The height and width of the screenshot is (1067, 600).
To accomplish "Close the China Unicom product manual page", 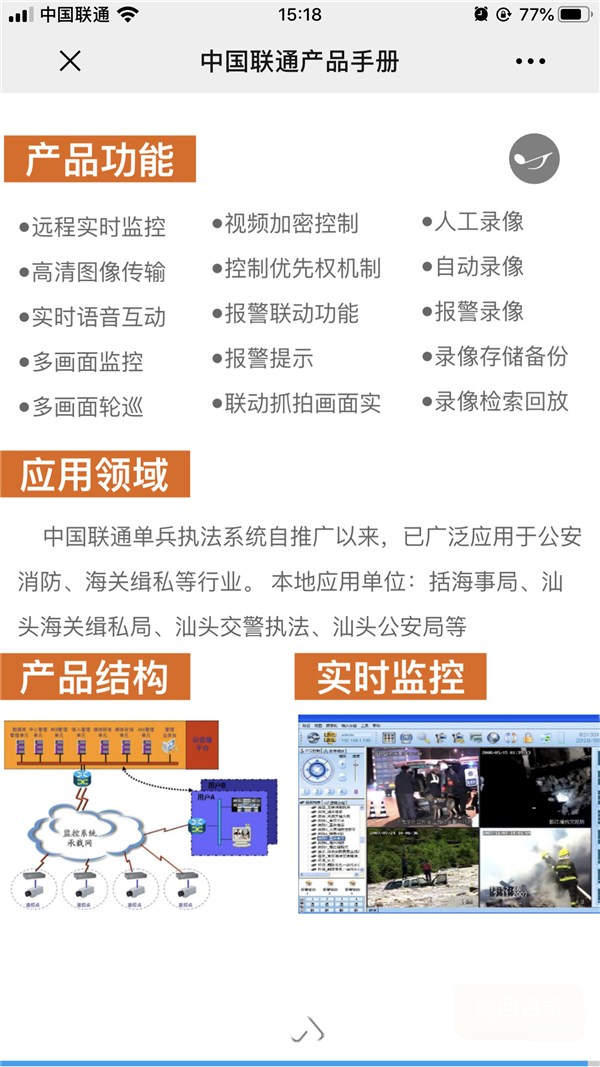I will 70,61.
